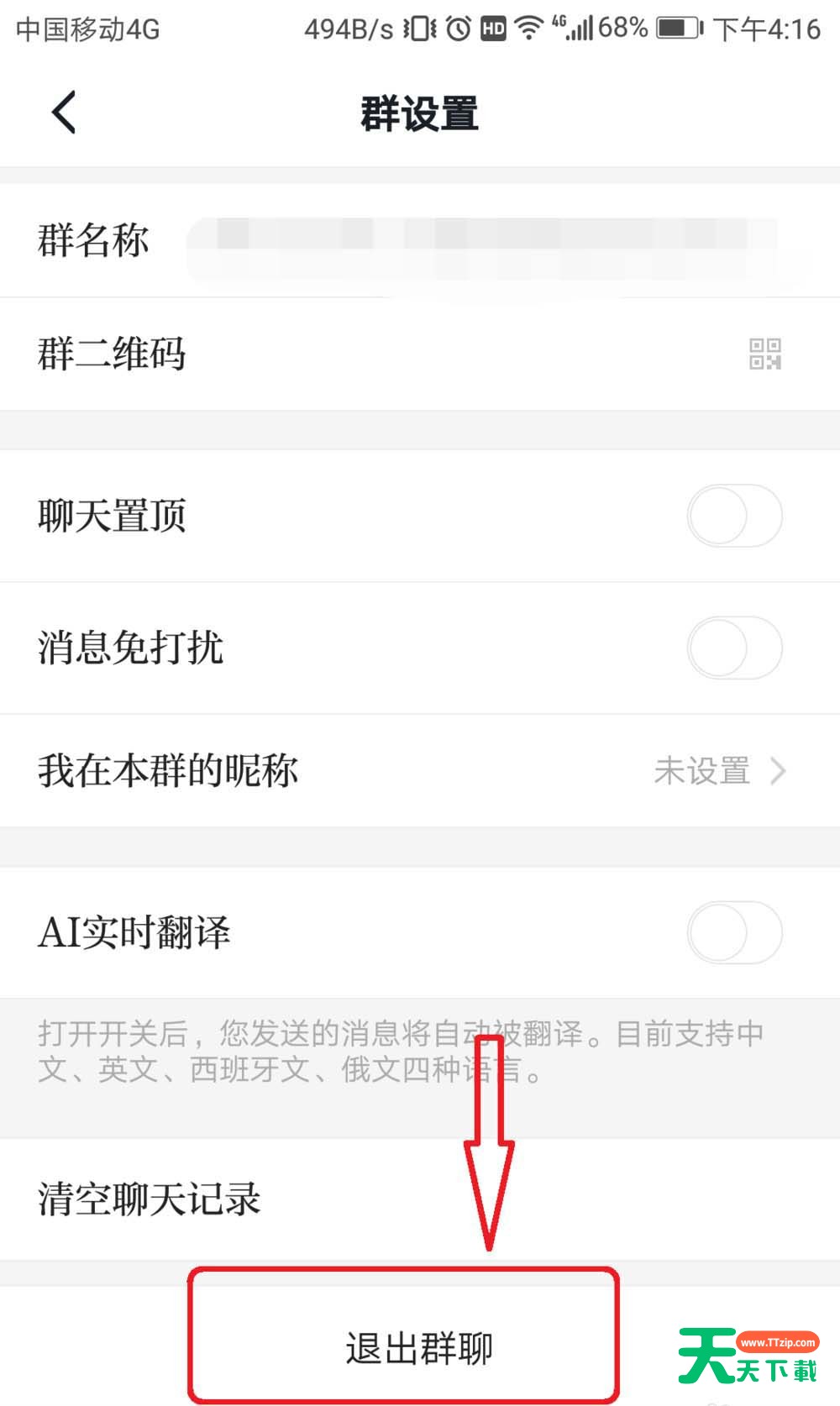Tap the 退出群聊 button
Viewport: 840px width, 1406px height.
418,1348
